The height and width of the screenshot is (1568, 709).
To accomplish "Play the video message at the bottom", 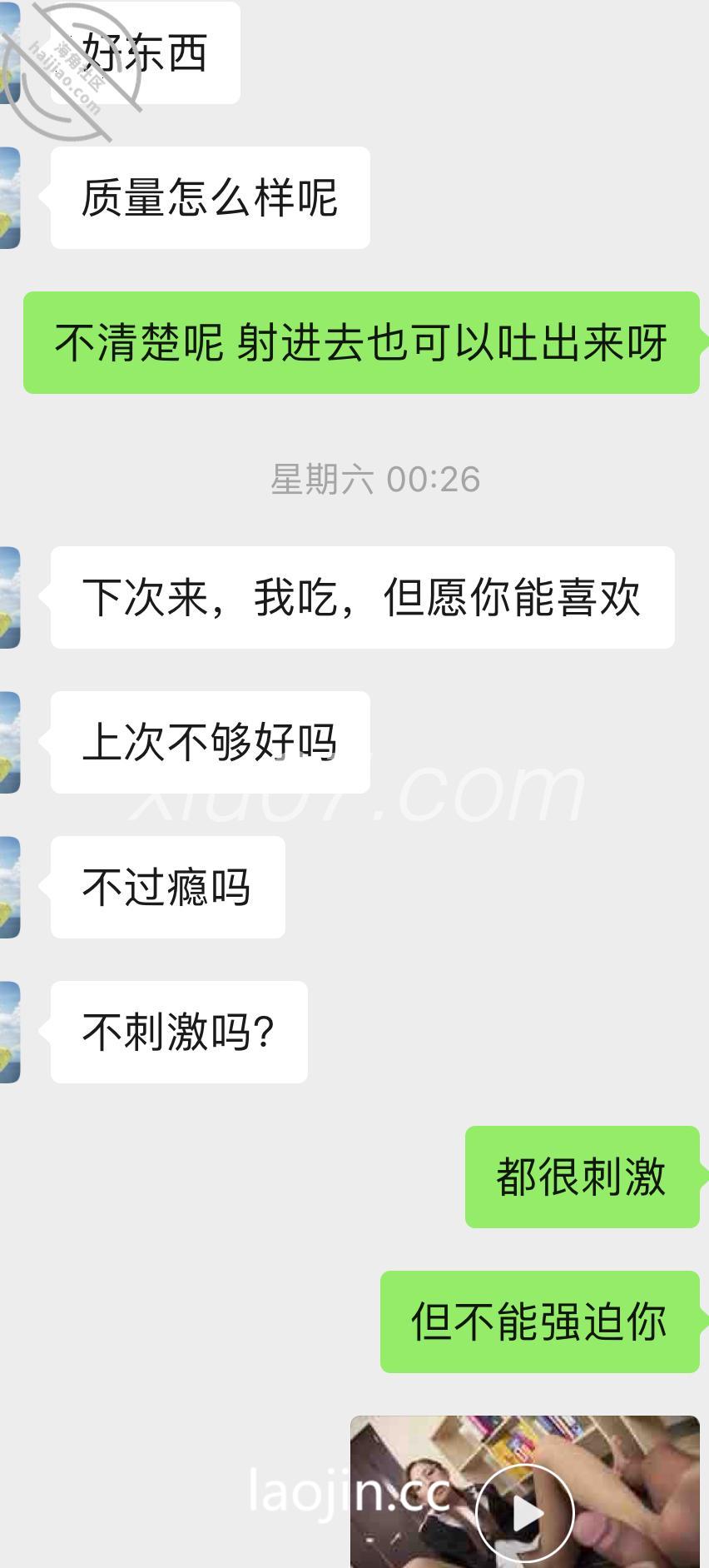I will click(x=525, y=1513).
